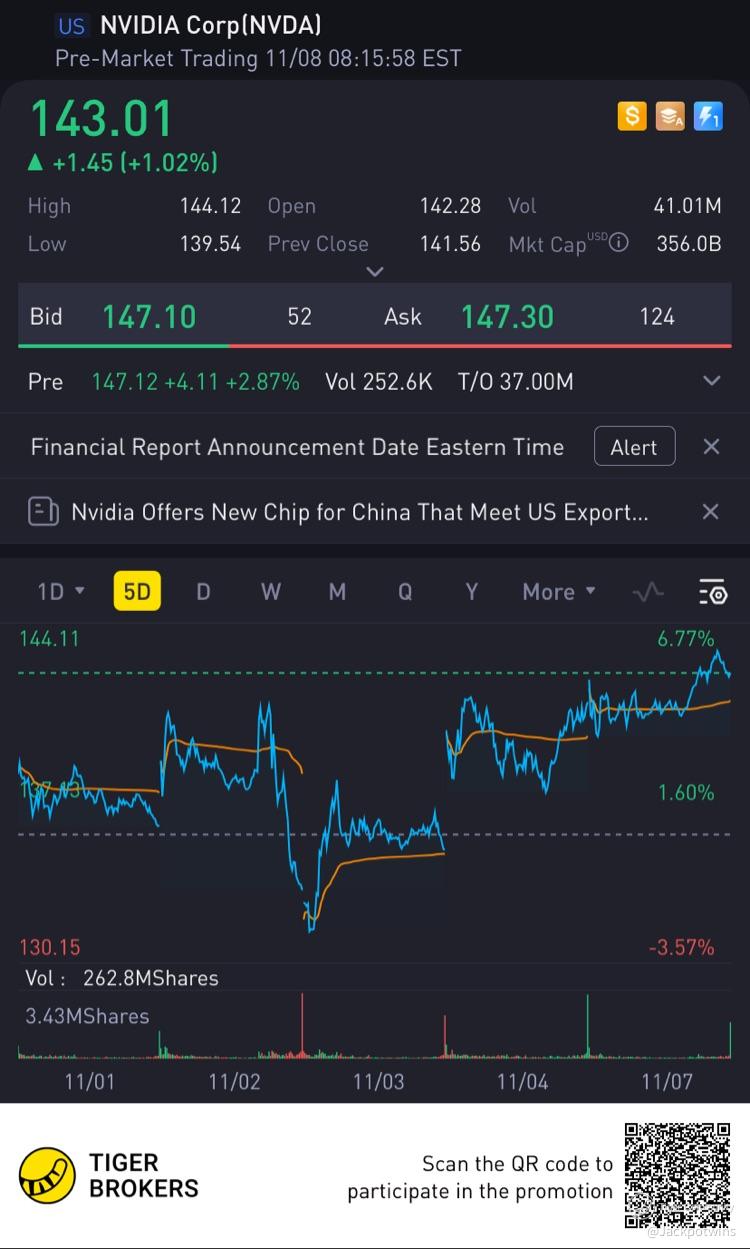
Task: Switch to the M monthly chart
Action: point(337,591)
